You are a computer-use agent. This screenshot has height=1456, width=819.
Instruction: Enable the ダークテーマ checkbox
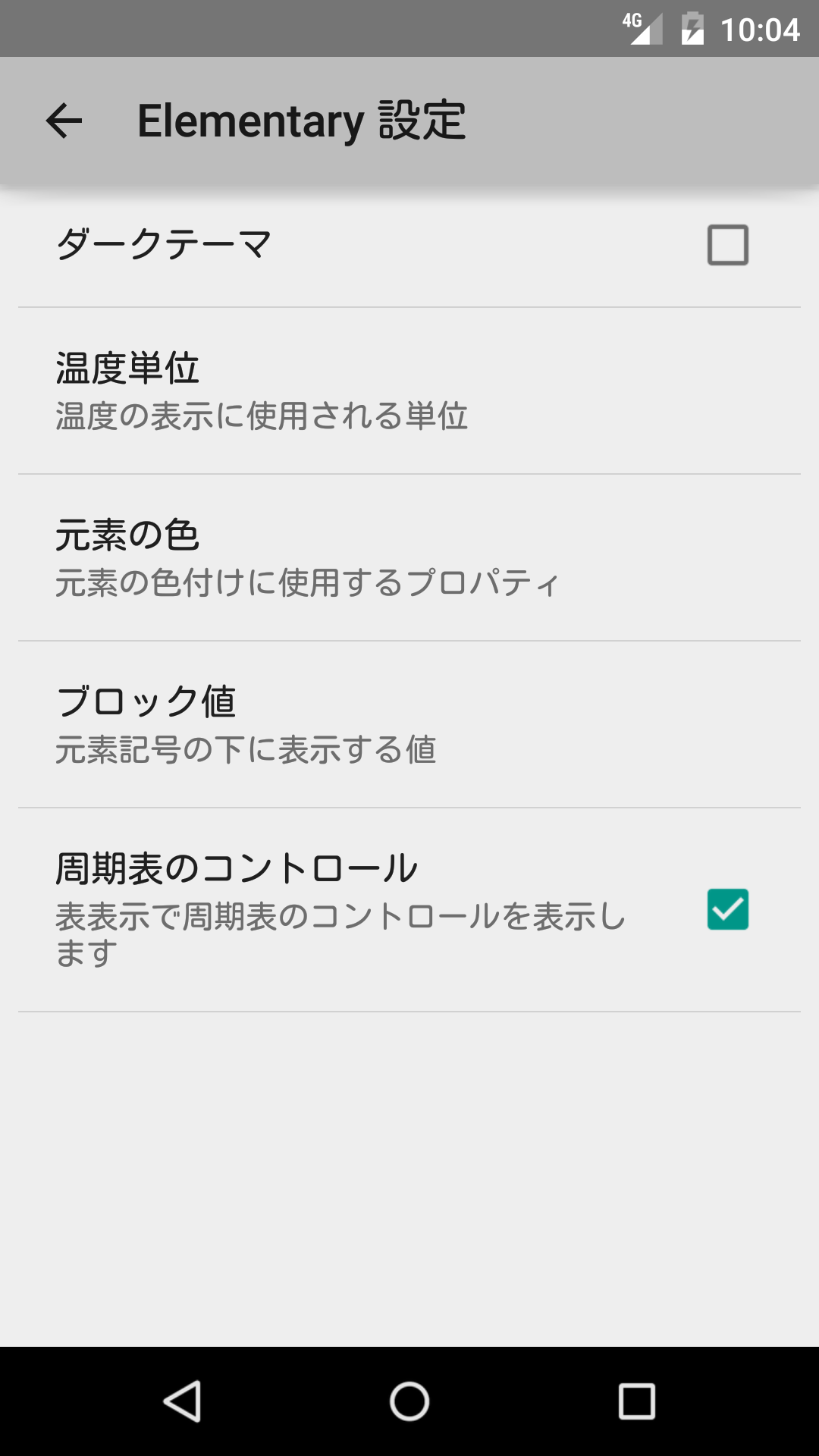(727, 245)
